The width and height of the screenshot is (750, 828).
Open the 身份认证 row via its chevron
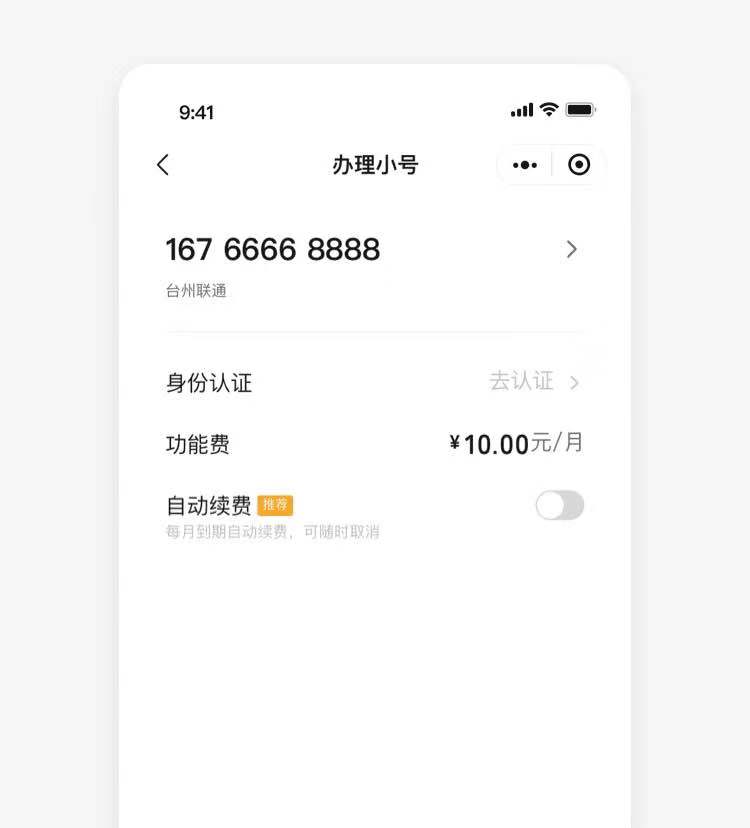tap(573, 382)
